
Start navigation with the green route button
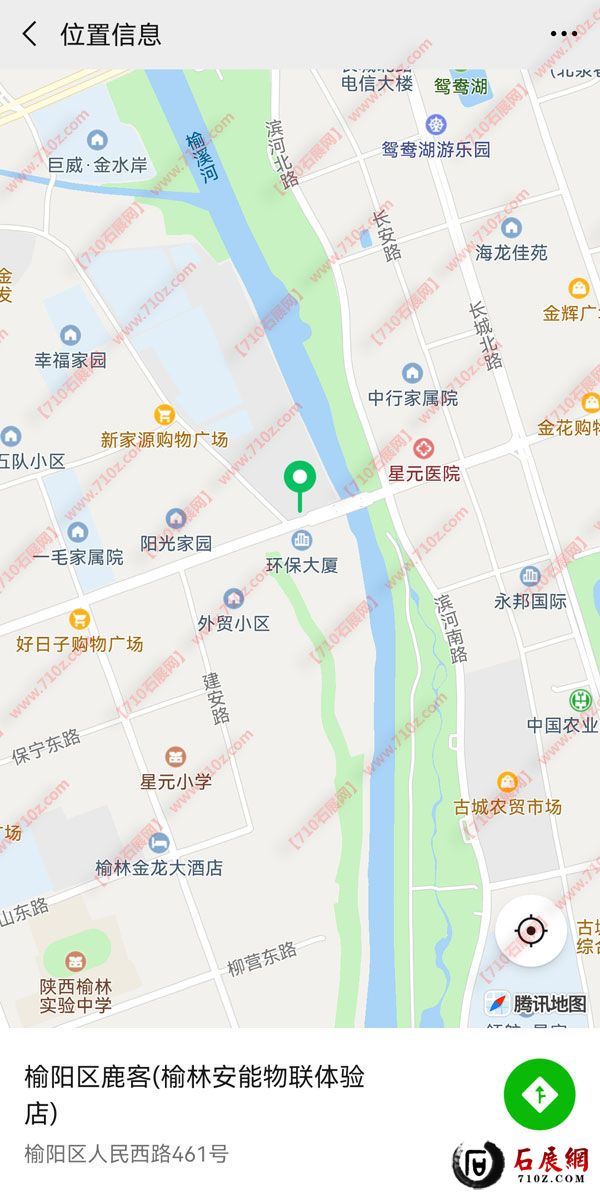pos(540,1095)
